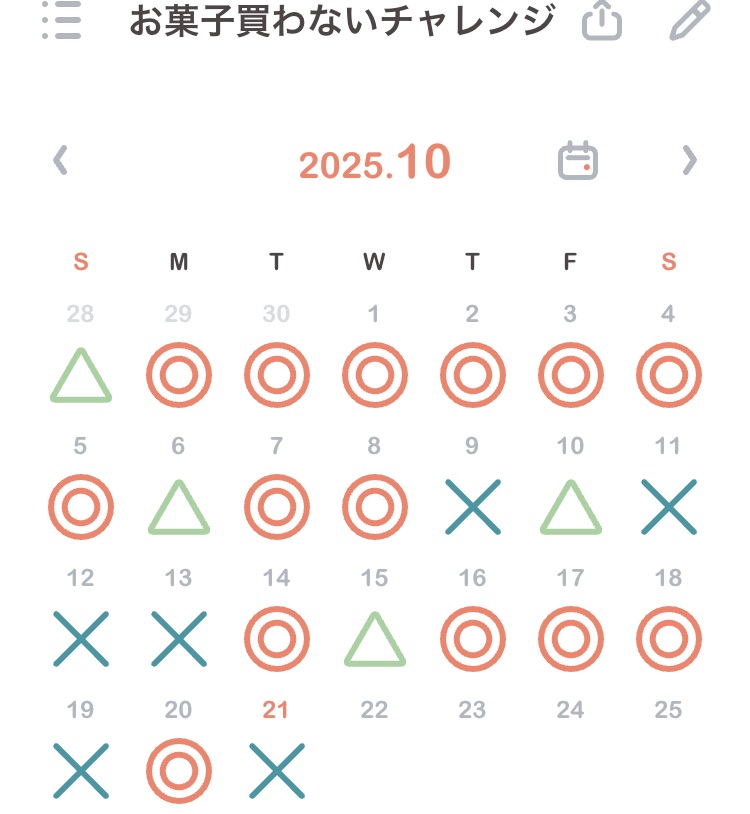750x814 pixels.
Task: Open the calendar date picker icon
Action: coord(577,160)
